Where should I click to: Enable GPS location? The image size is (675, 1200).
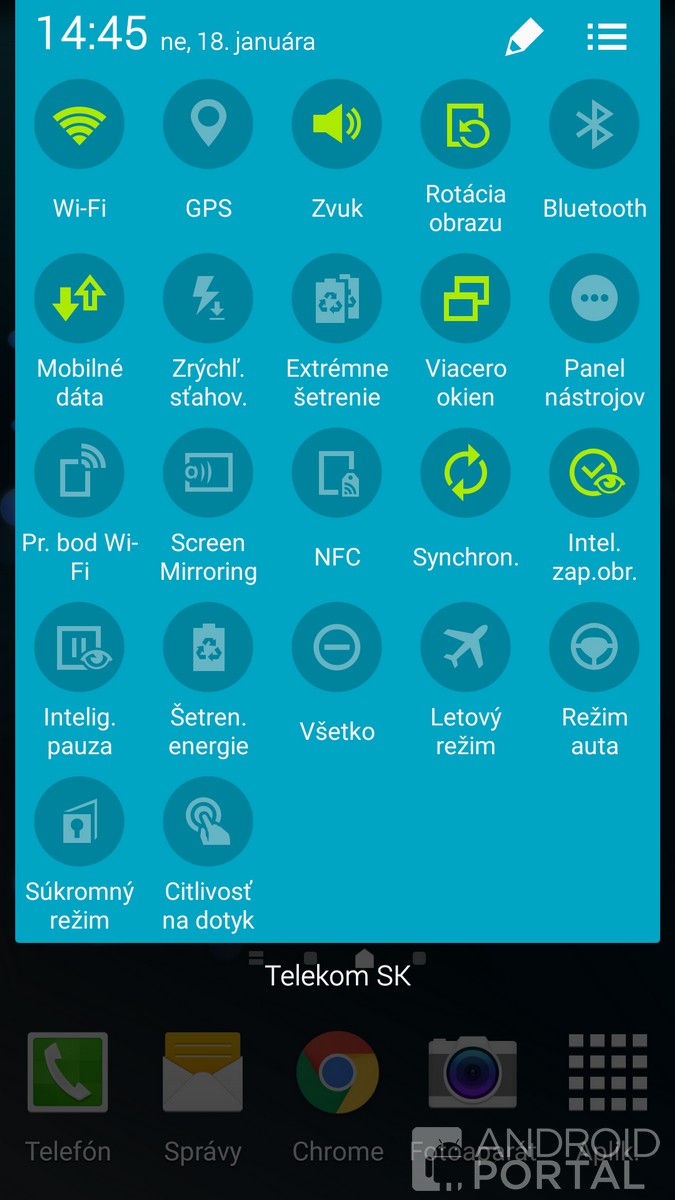pos(208,125)
